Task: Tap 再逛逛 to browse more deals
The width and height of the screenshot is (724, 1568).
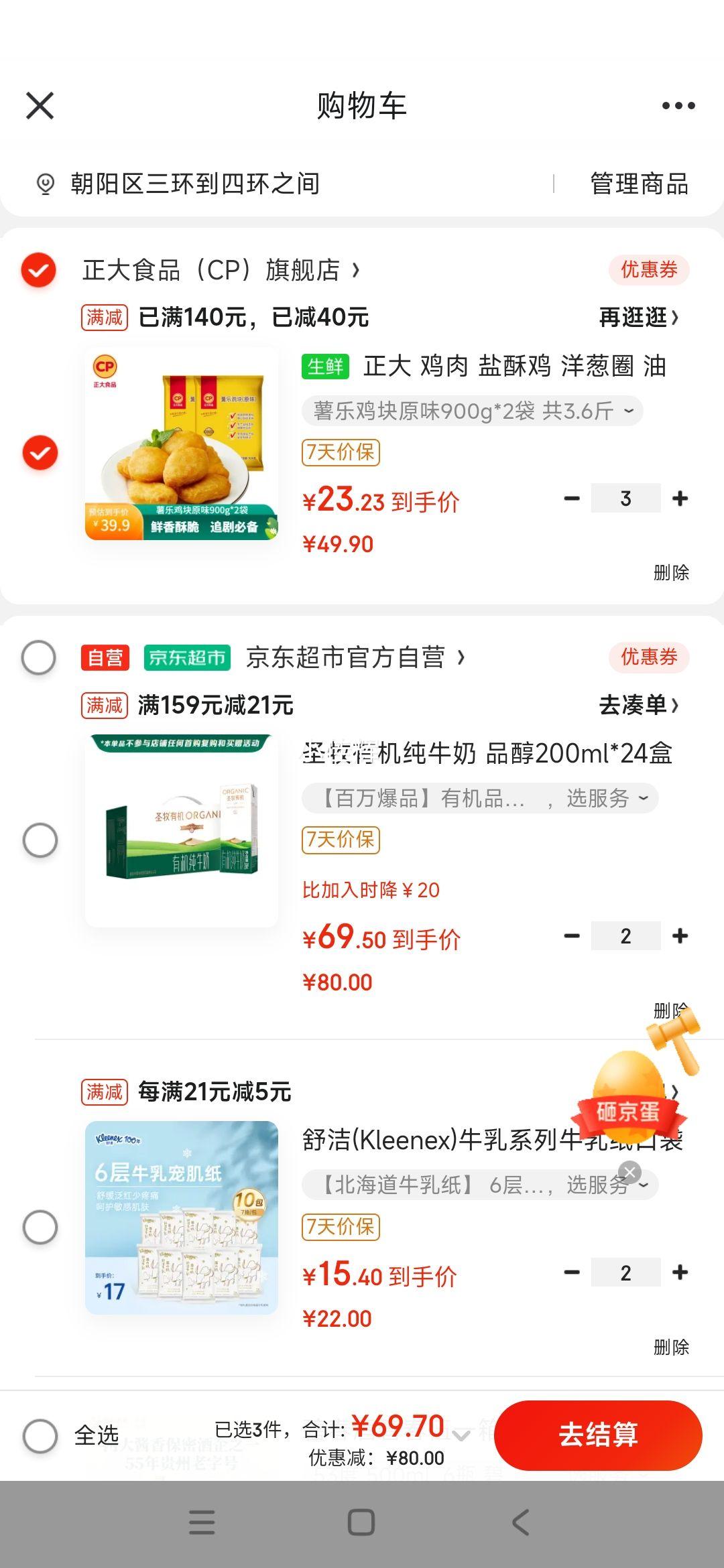Action: click(638, 317)
